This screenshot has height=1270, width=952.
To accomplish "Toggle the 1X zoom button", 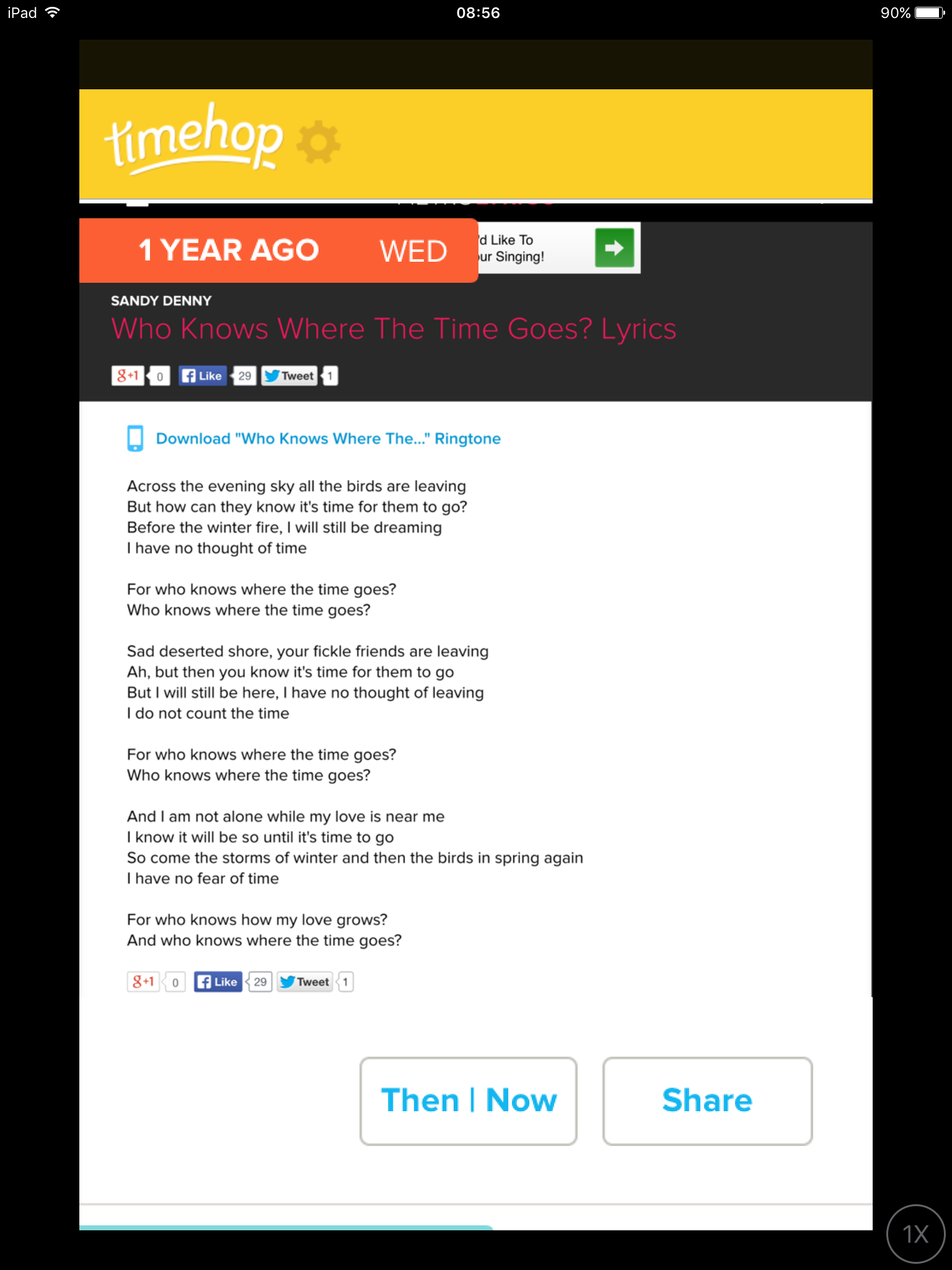I will (915, 1234).
